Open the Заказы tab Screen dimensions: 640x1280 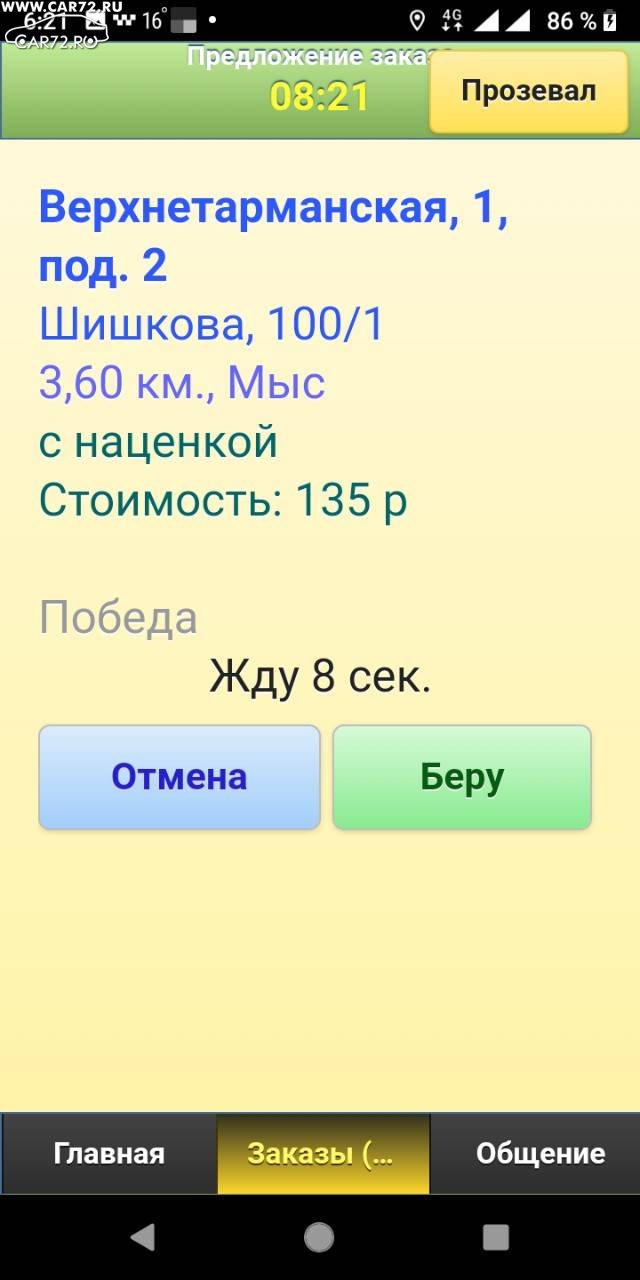click(323, 1153)
